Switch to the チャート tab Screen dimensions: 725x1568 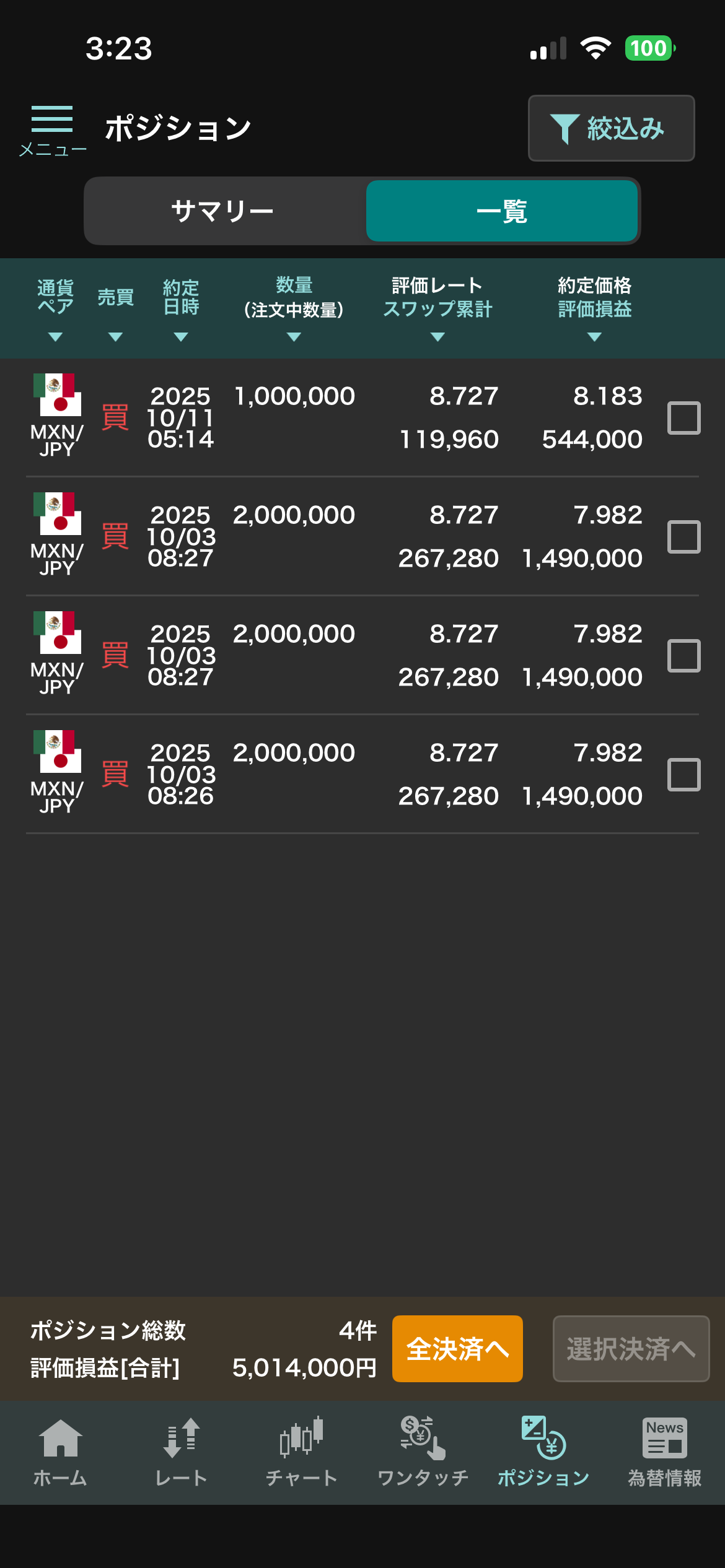(302, 1452)
